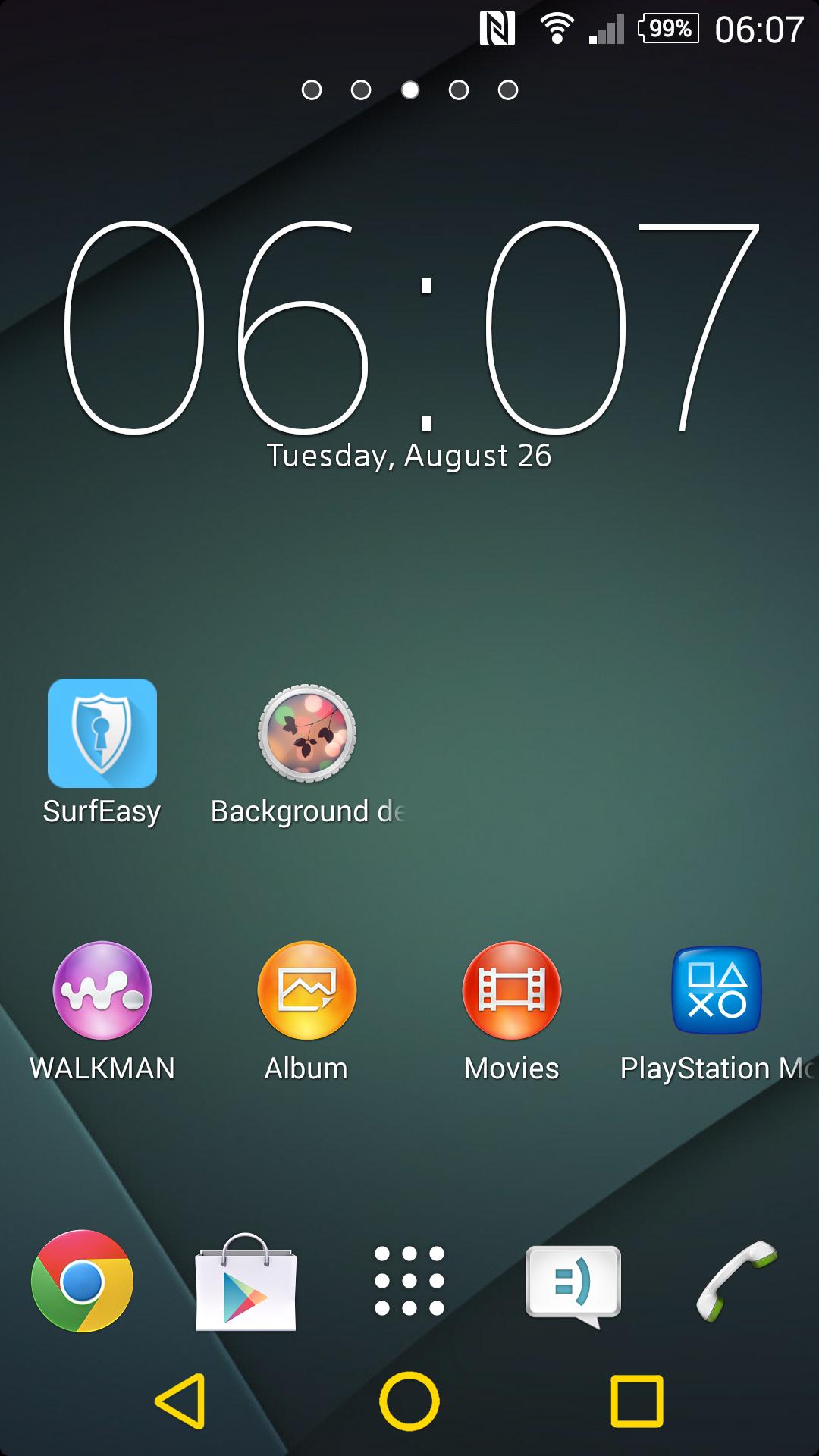Screen dimensions: 819x1456
Task: Open the Phone dialer
Action: (x=737, y=1281)
